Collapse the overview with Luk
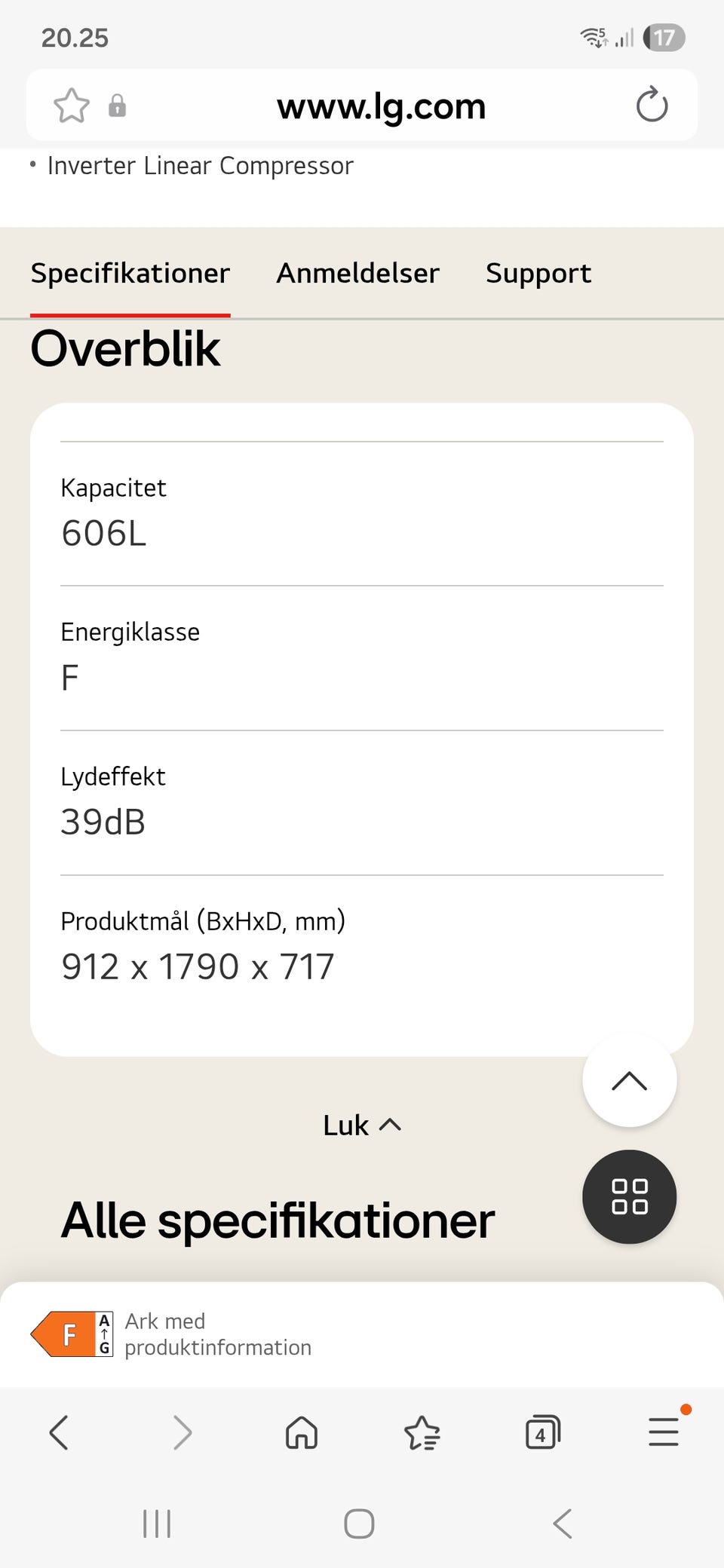This screenshot has height=1568, width=724. tap(361, 1125)
